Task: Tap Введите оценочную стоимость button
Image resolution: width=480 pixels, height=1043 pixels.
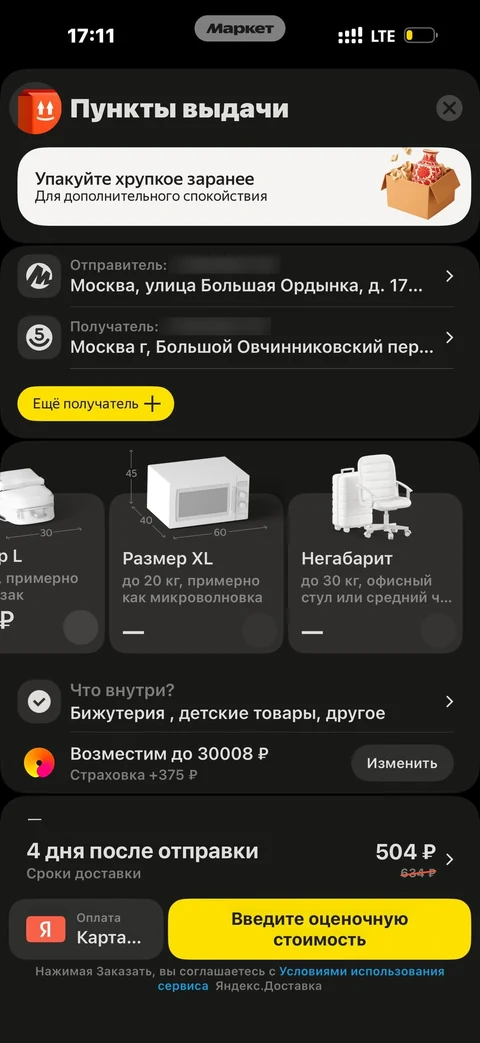Action: tap(319, 929)
